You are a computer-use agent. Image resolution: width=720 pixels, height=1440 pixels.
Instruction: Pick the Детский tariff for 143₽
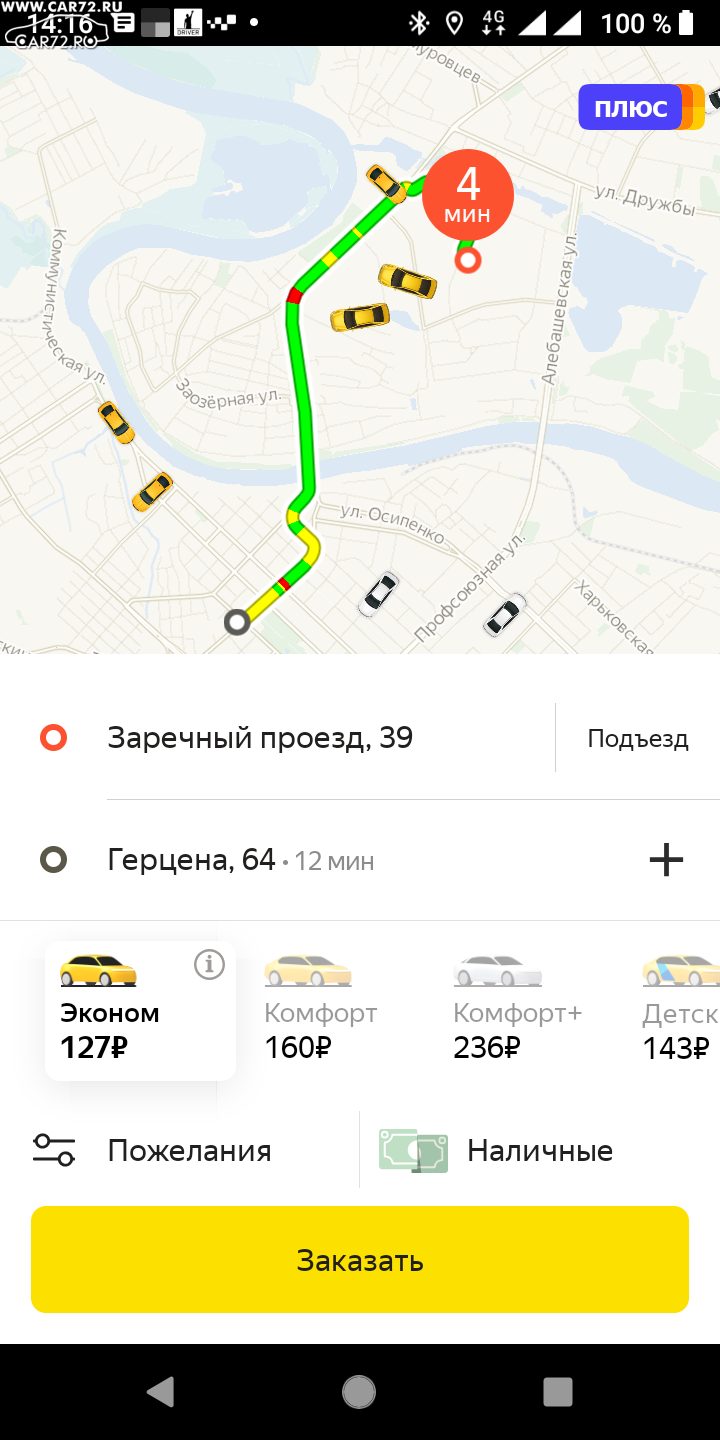[680, 1008]
